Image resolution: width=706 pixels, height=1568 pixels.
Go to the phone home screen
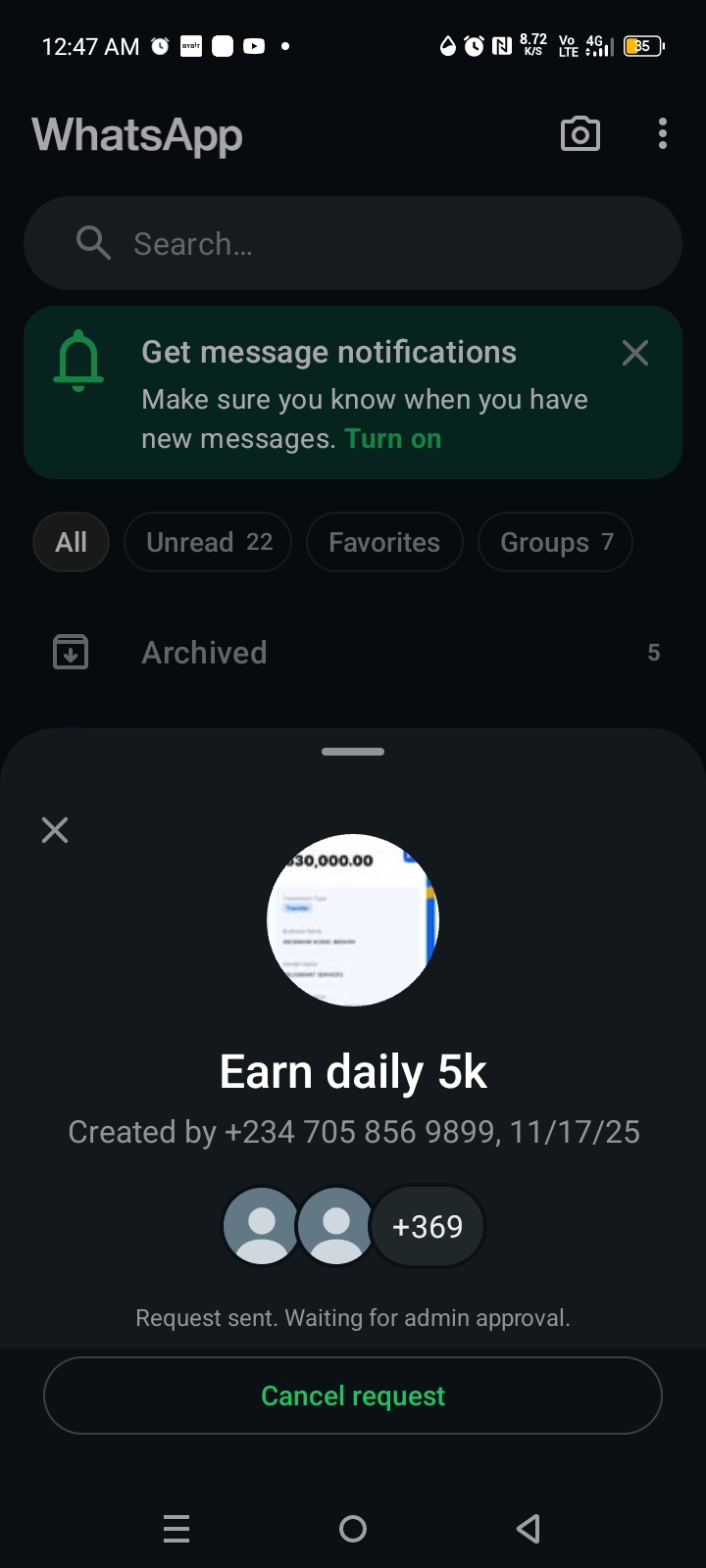click(x=353, y=1528)
